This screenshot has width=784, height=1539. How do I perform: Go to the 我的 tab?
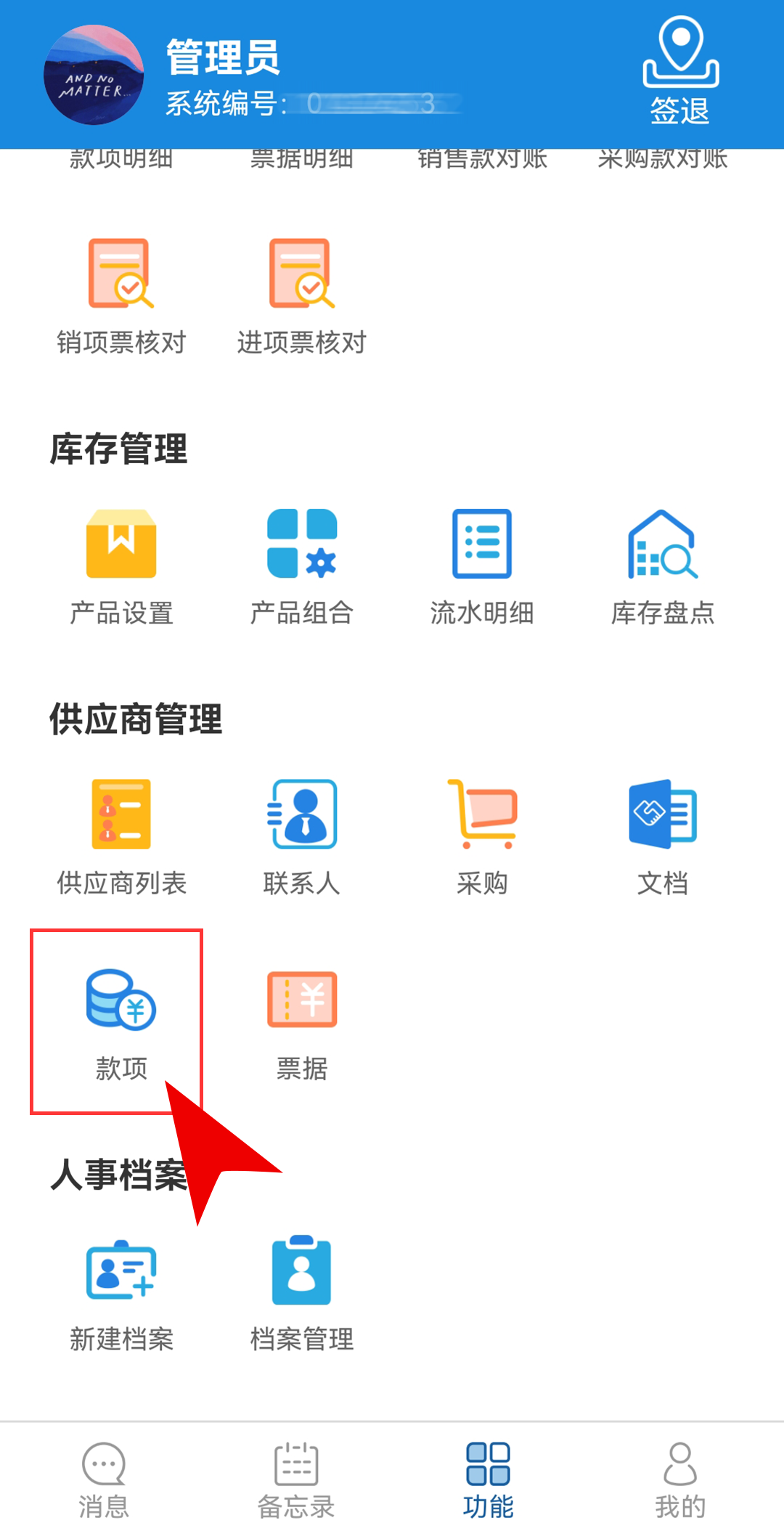[x=680, y=1479]
